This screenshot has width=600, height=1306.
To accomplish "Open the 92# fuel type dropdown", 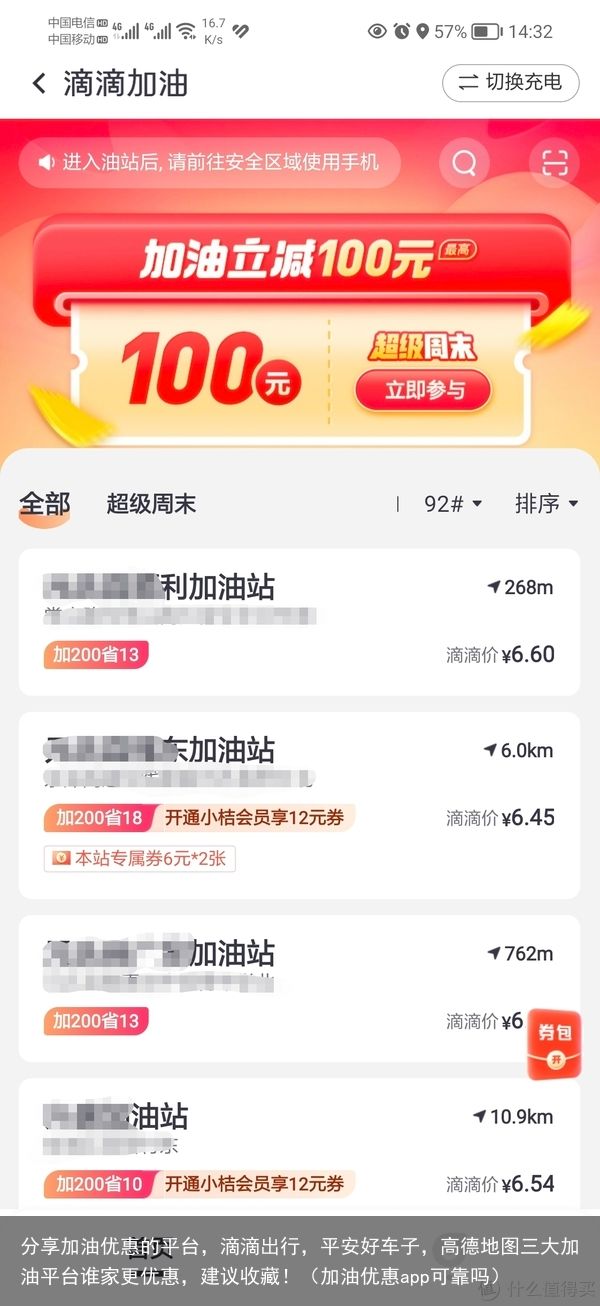I will point(453,504).
